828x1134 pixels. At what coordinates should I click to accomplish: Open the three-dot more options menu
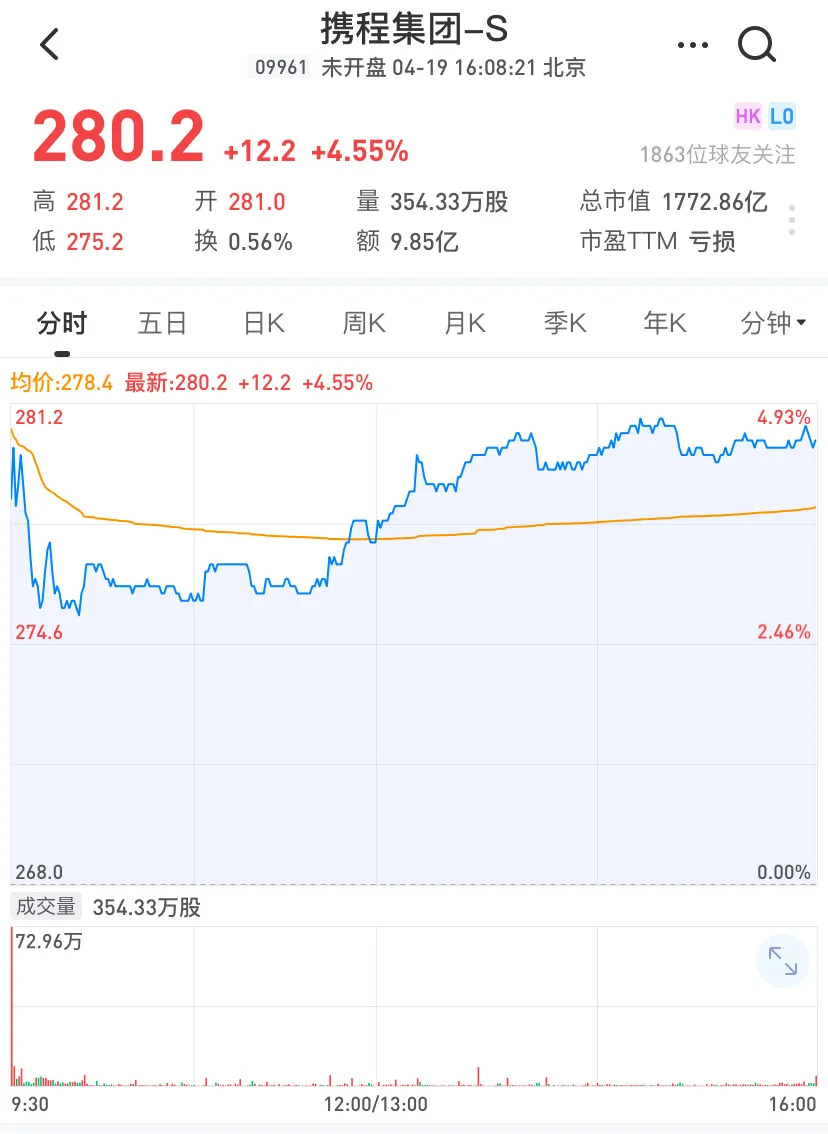tap(692, 45)
